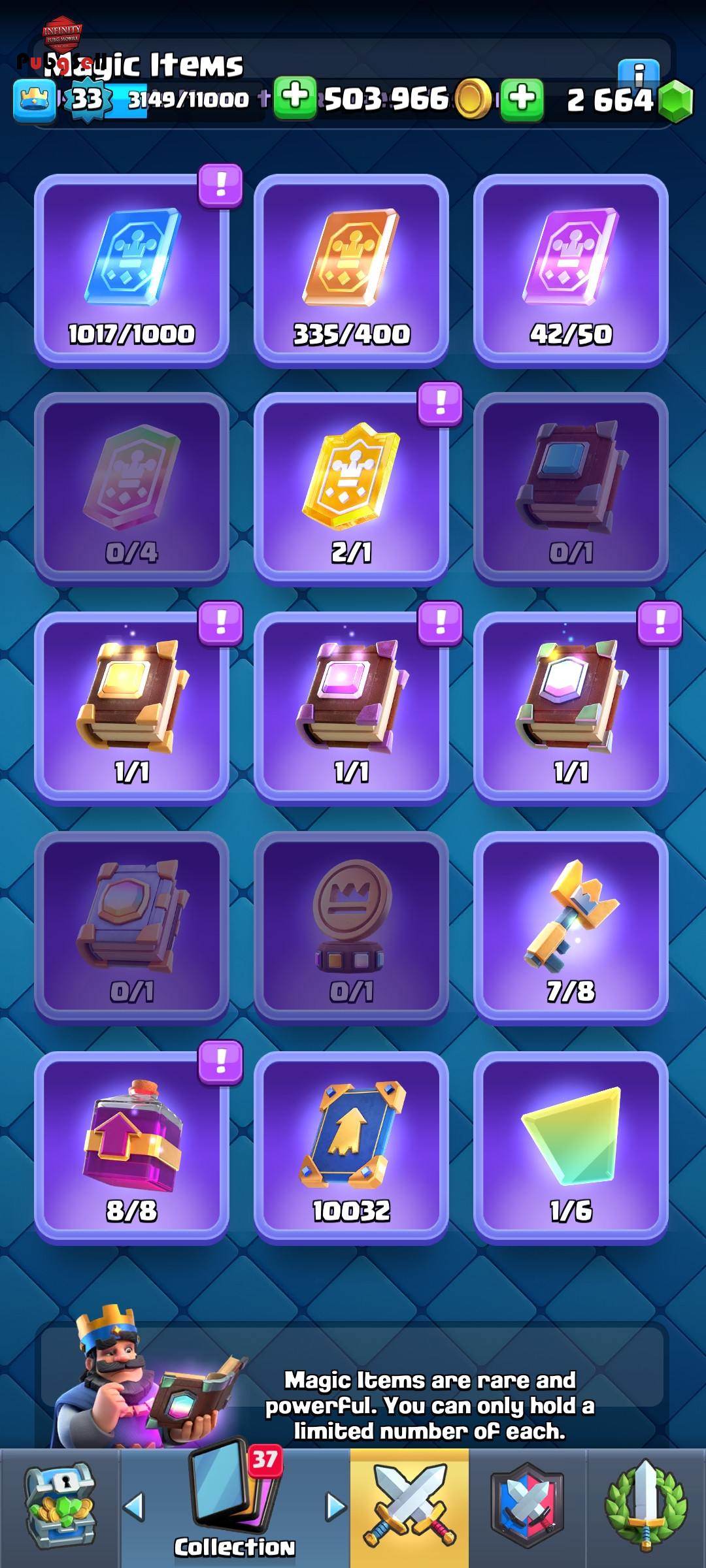Open the white-gem book of cards
The height and width of the screenshot is (1568, 706).
coord(571,709)
